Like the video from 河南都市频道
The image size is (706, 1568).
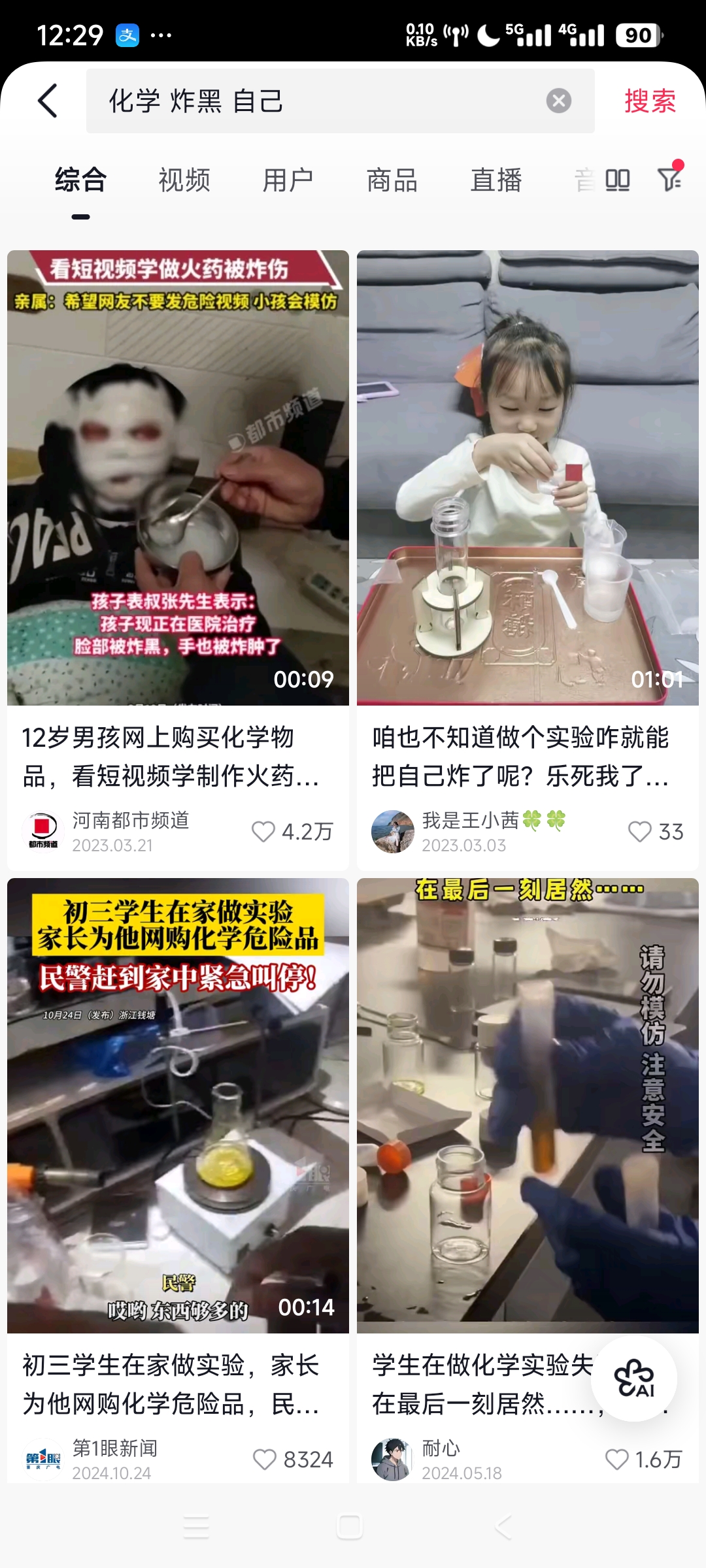pyautogui.click(x=263, y=832)
